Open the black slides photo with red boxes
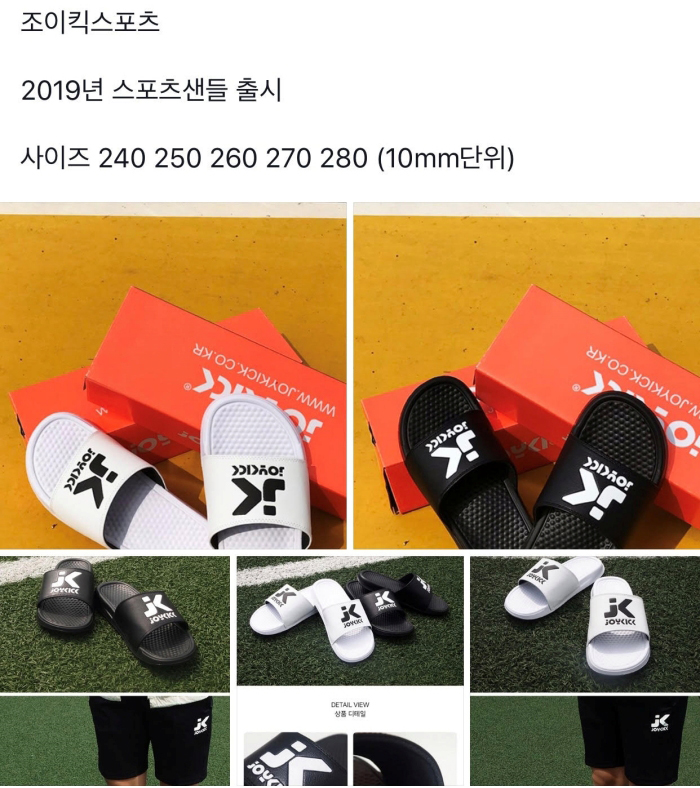This screenshot has width=700, height=788. [x=527, y=376]
